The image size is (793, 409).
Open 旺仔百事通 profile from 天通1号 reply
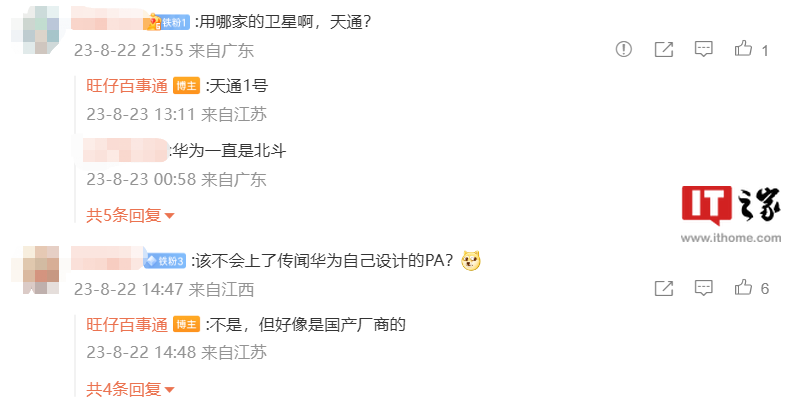(x=127, y=85)
